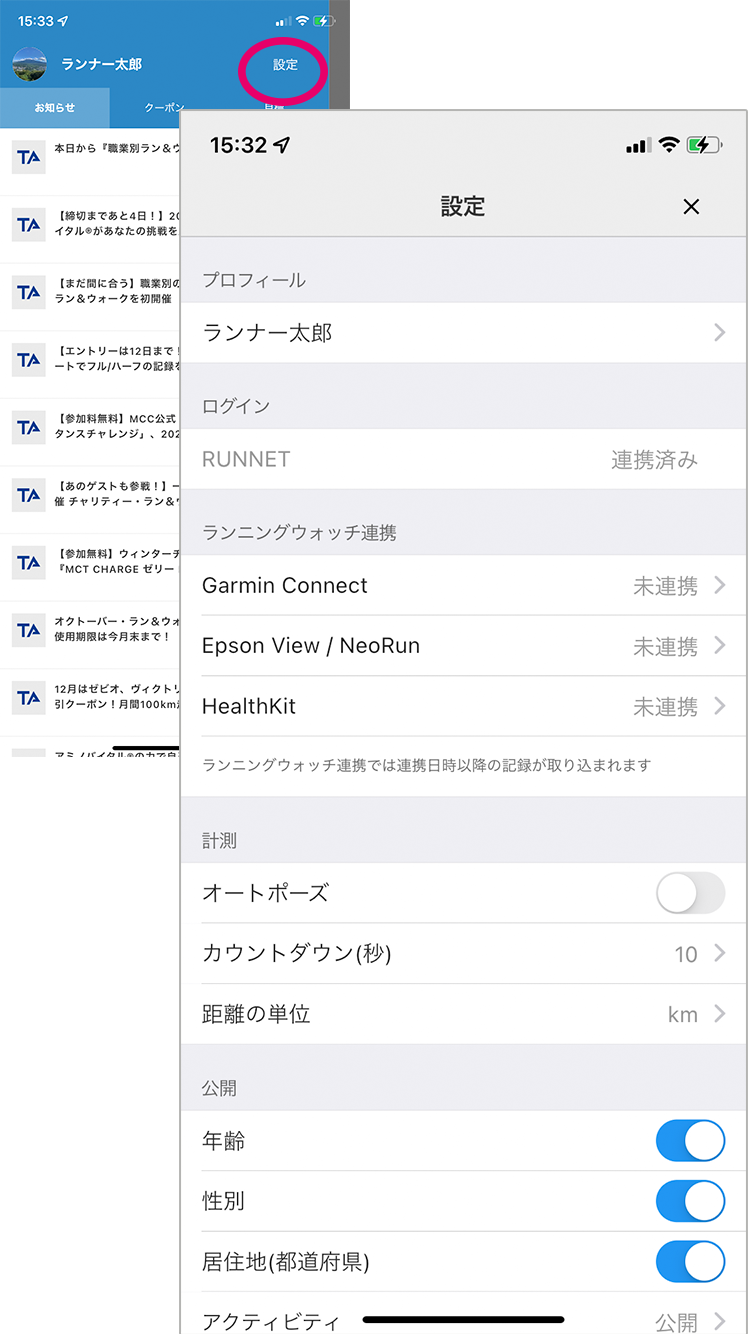
Task: Open the ランナー太郎 profile row
Action: pyautogui.click(x=466, y=333)
